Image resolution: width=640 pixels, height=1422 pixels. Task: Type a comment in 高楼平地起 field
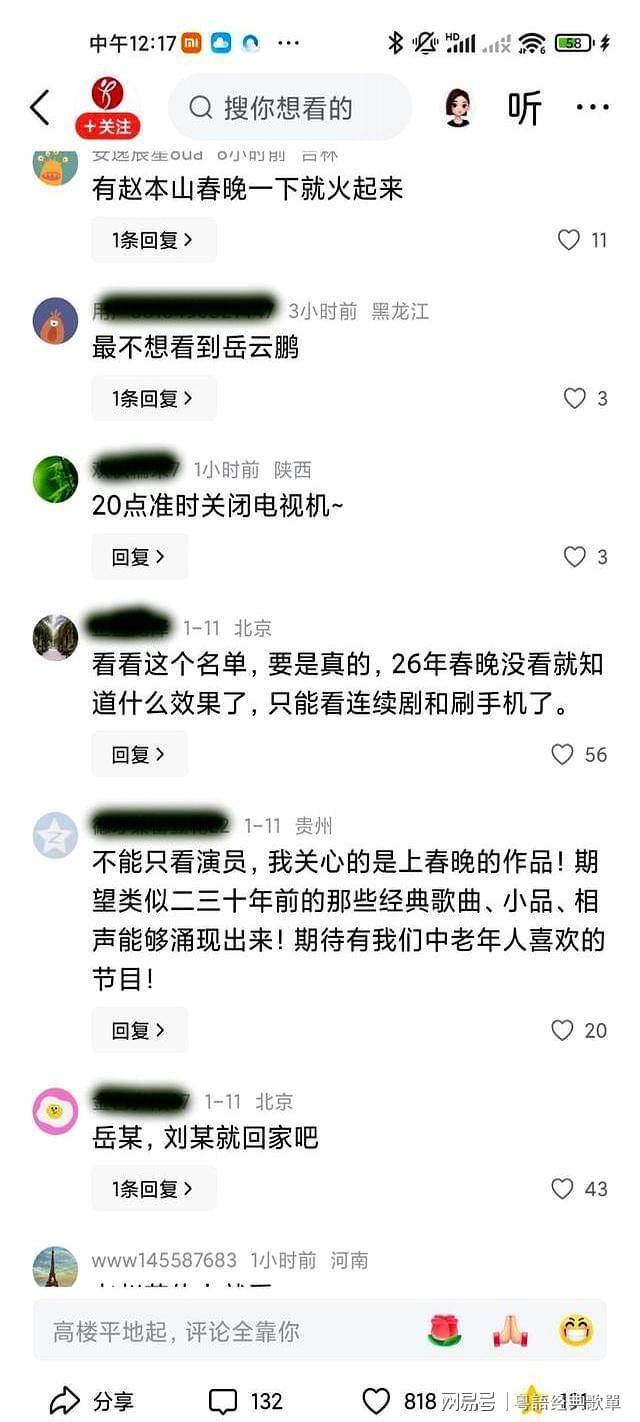[220, 1331]
